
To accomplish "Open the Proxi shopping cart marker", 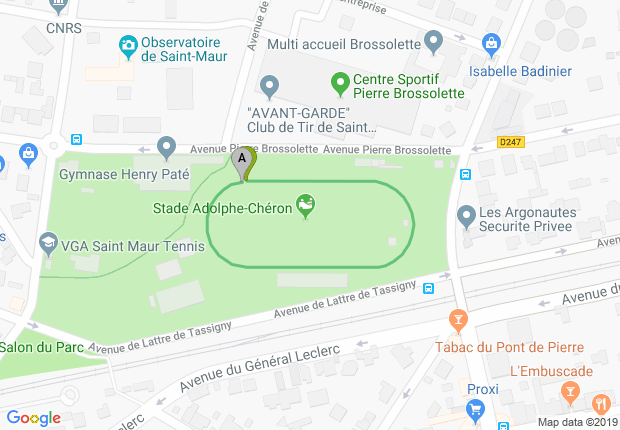I will pyautogui.click(x=477, y=408).
